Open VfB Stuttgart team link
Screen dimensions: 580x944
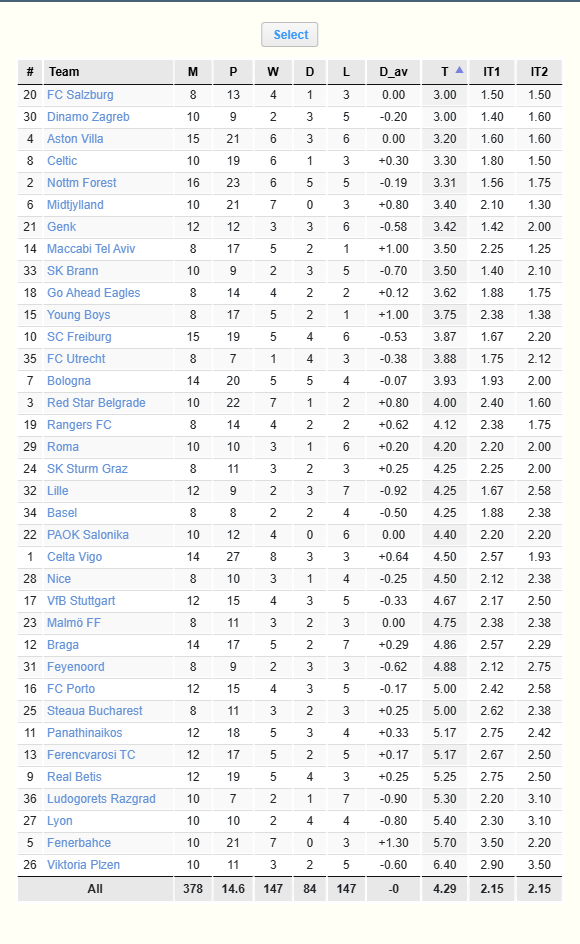point(81,601)
